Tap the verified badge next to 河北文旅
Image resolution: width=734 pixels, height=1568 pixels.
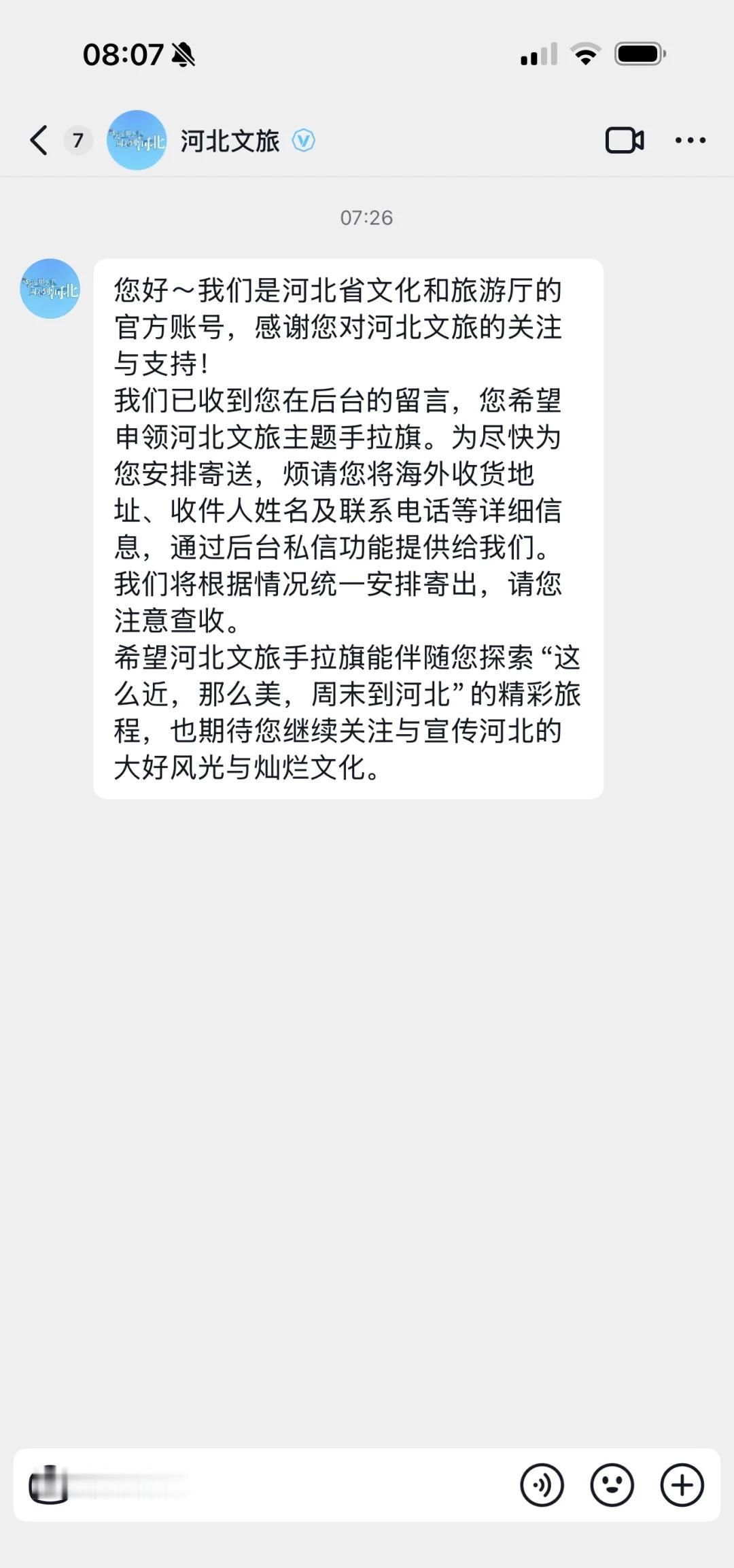(x=301, y=143)
